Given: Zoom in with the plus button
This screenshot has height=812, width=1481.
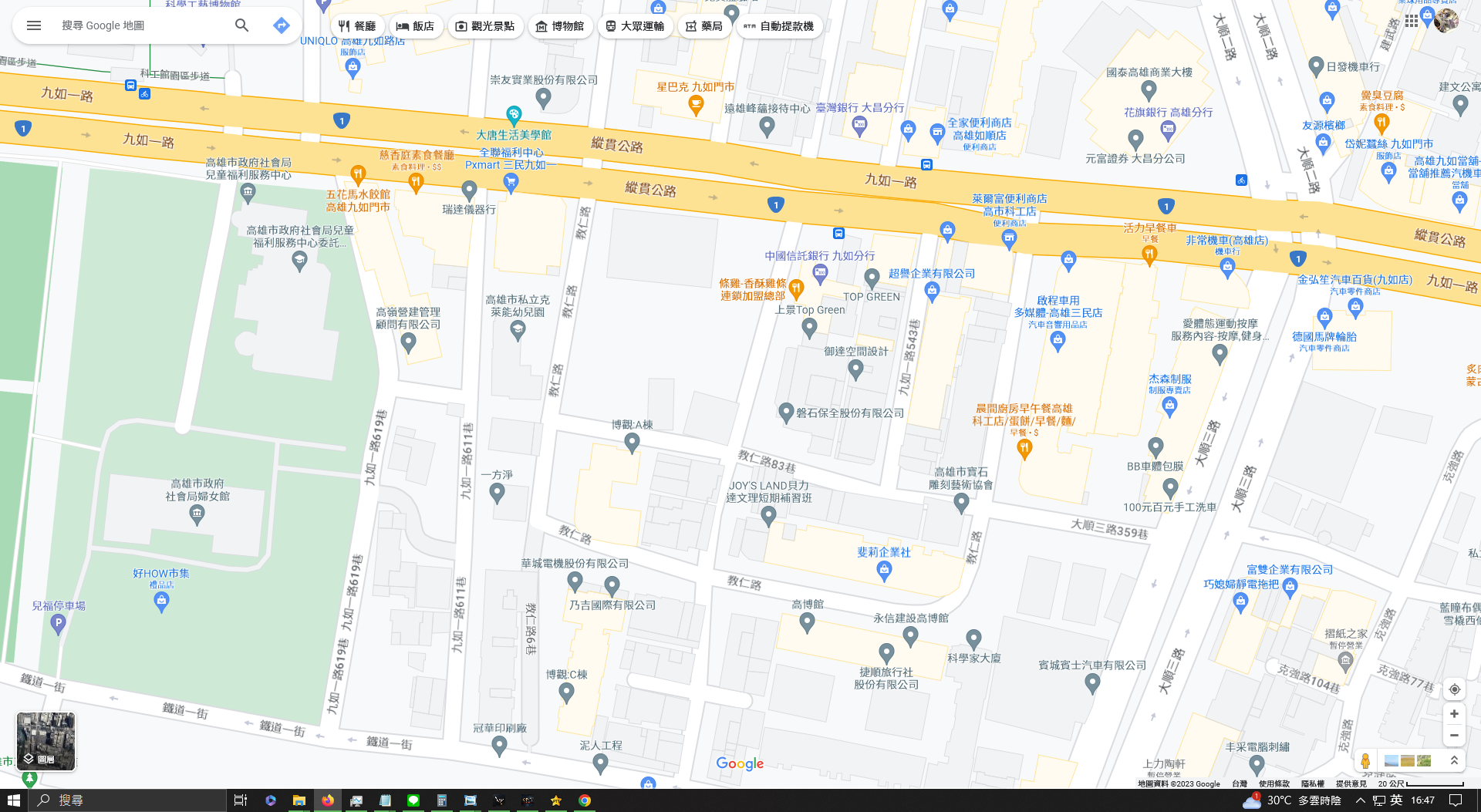Looking at the screenshot, I should point(1453,714).
